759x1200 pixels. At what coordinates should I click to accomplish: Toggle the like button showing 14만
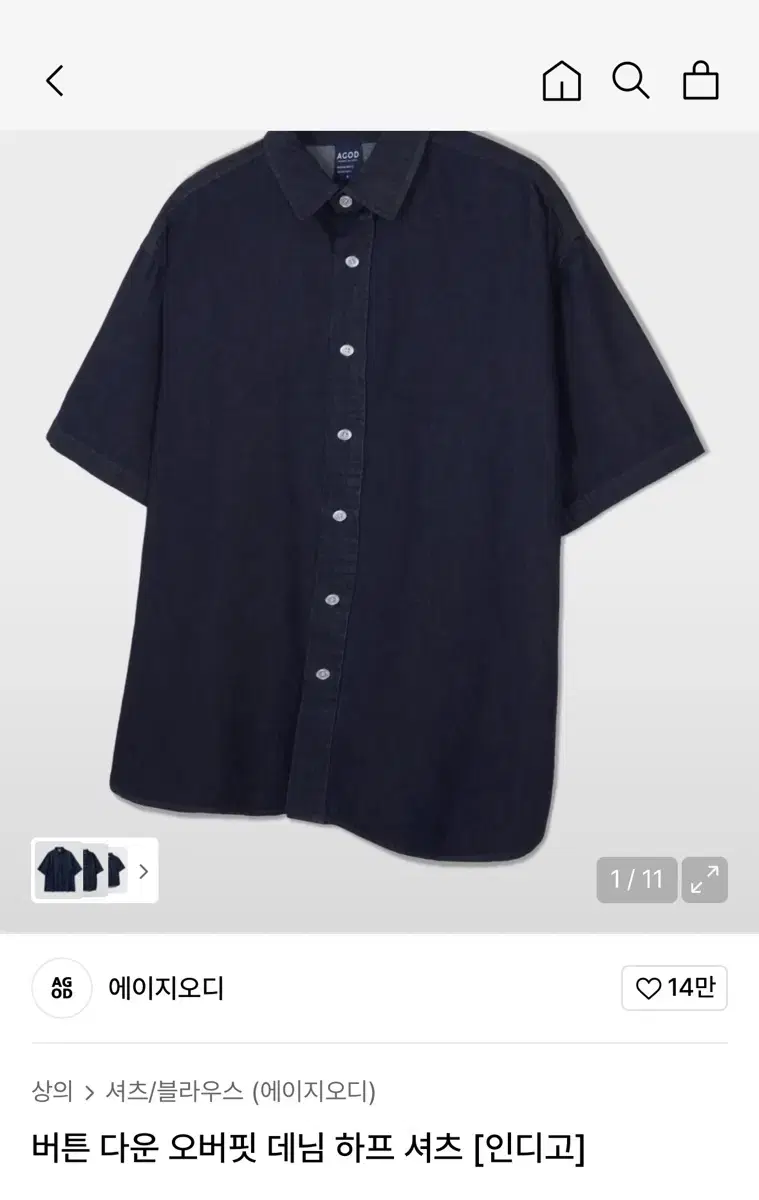tap(674, 988)
